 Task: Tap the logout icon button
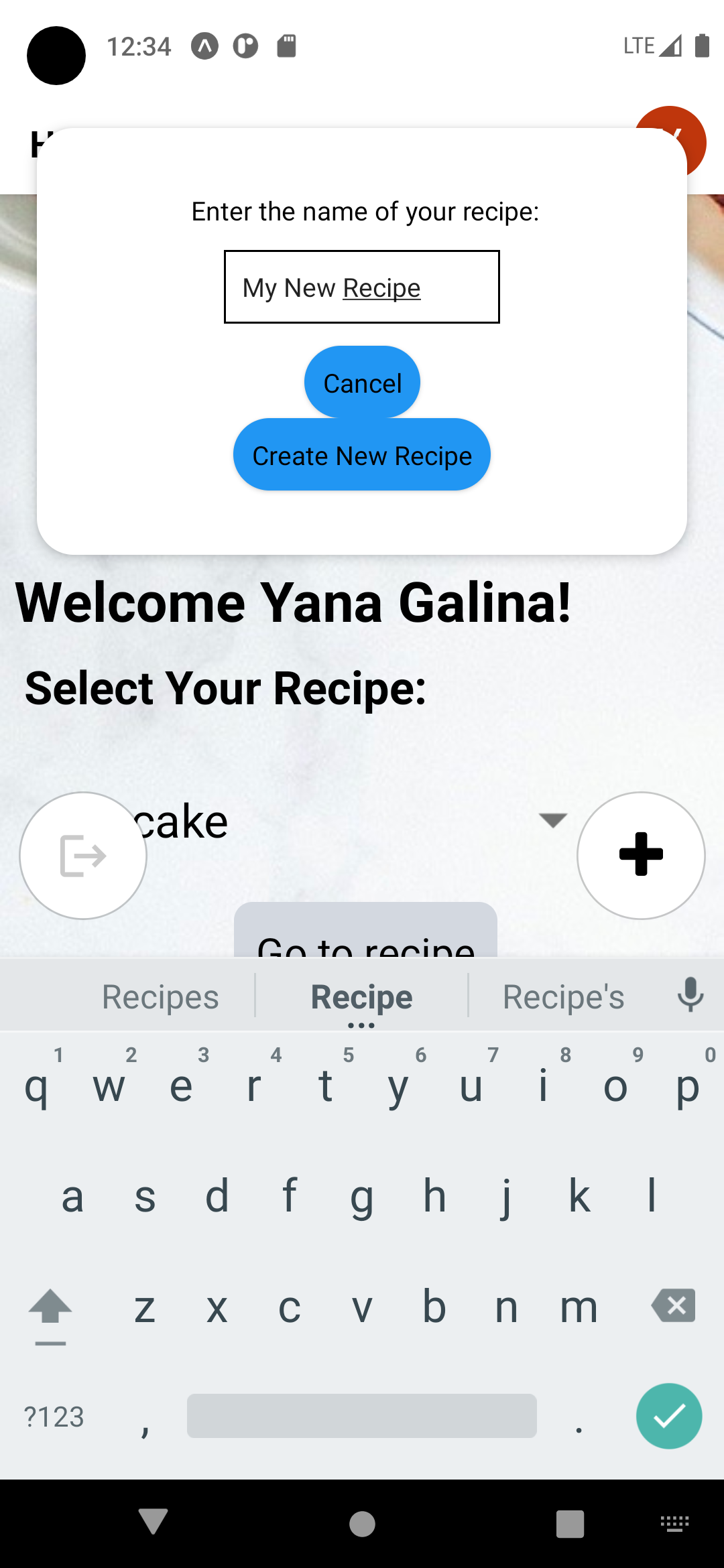point(83,855)
